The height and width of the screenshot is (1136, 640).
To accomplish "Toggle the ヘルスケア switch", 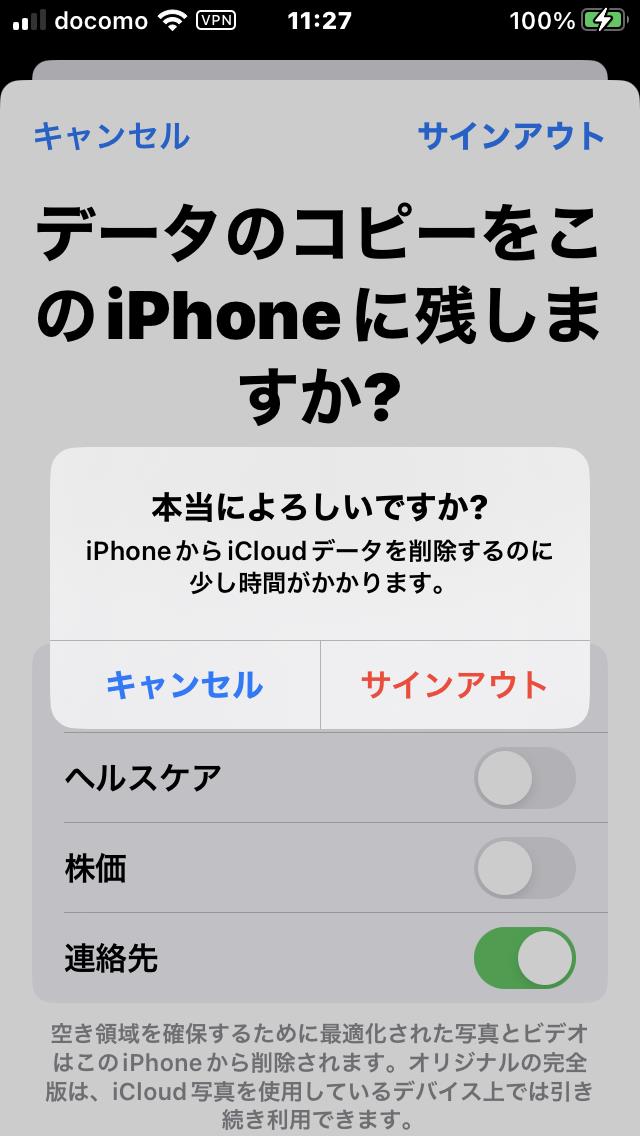I will [x=525, y=778].
